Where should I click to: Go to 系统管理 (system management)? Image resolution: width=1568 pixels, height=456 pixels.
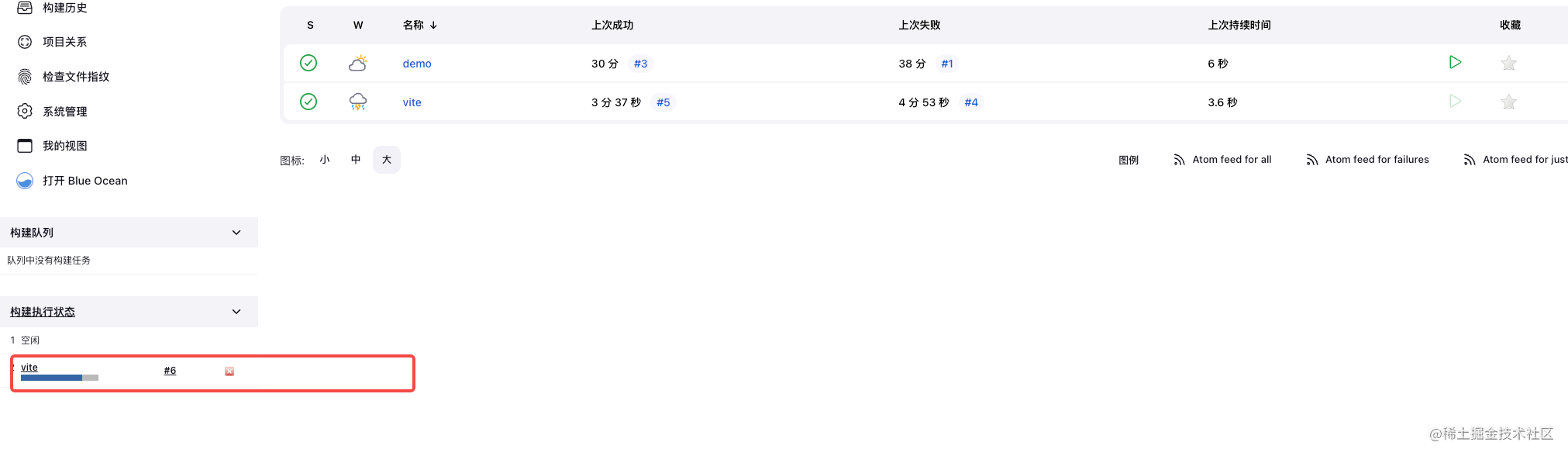click(64, 112)
